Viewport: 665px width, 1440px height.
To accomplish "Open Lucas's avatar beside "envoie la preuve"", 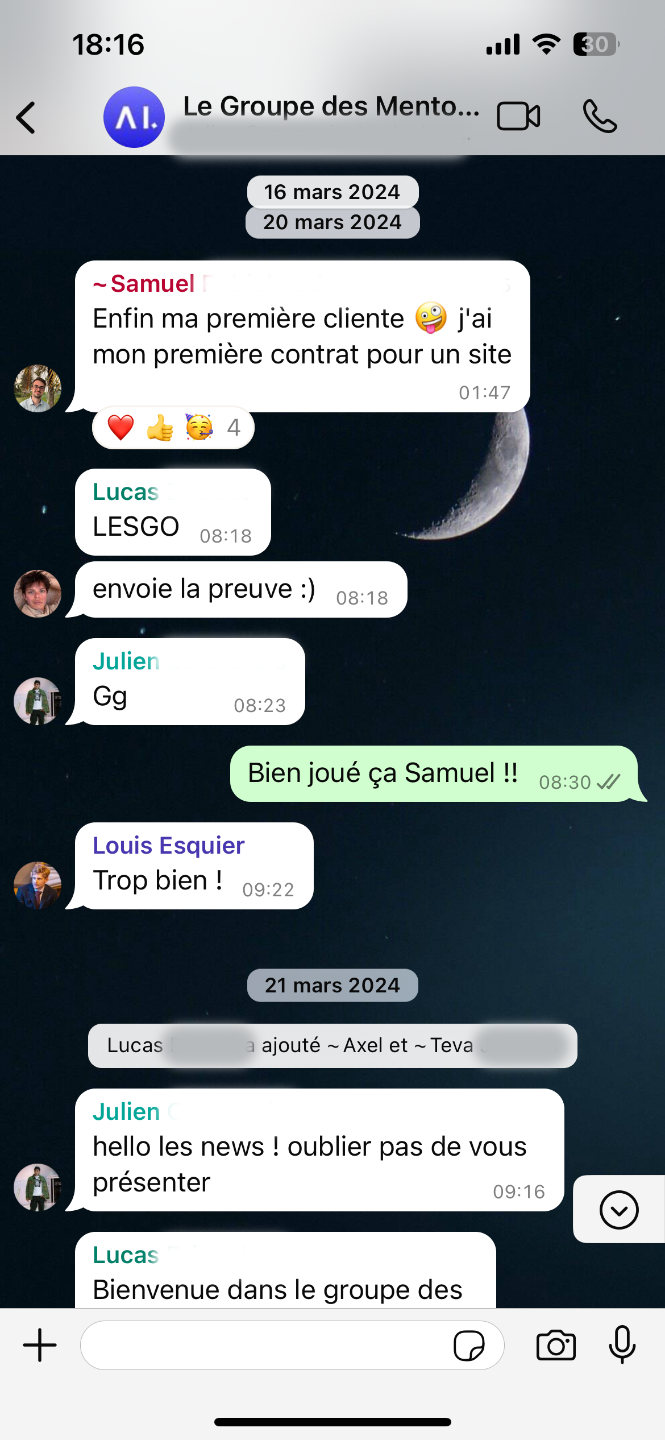I will (38, 593).
